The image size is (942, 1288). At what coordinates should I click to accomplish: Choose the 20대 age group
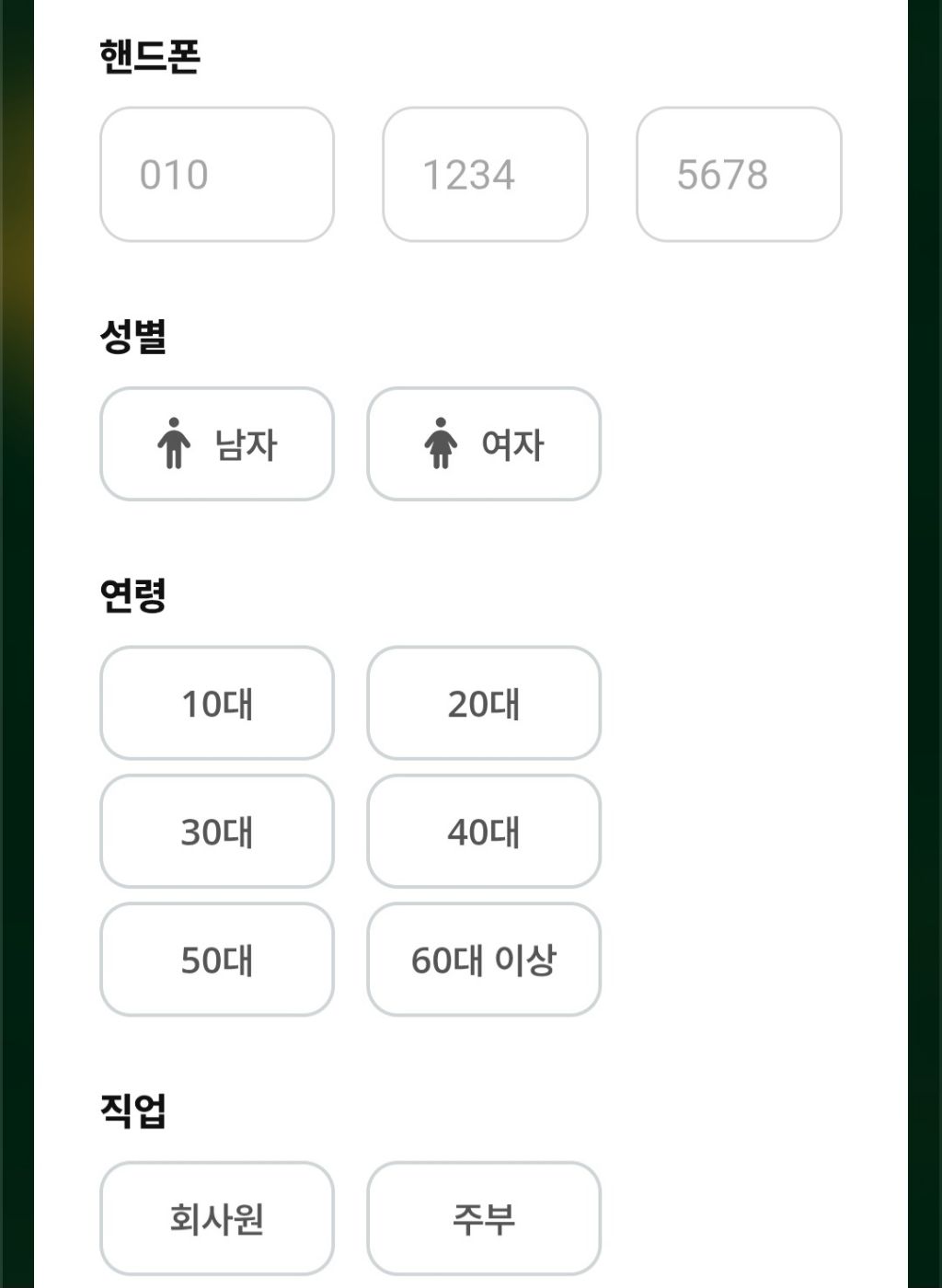[484, 704]
